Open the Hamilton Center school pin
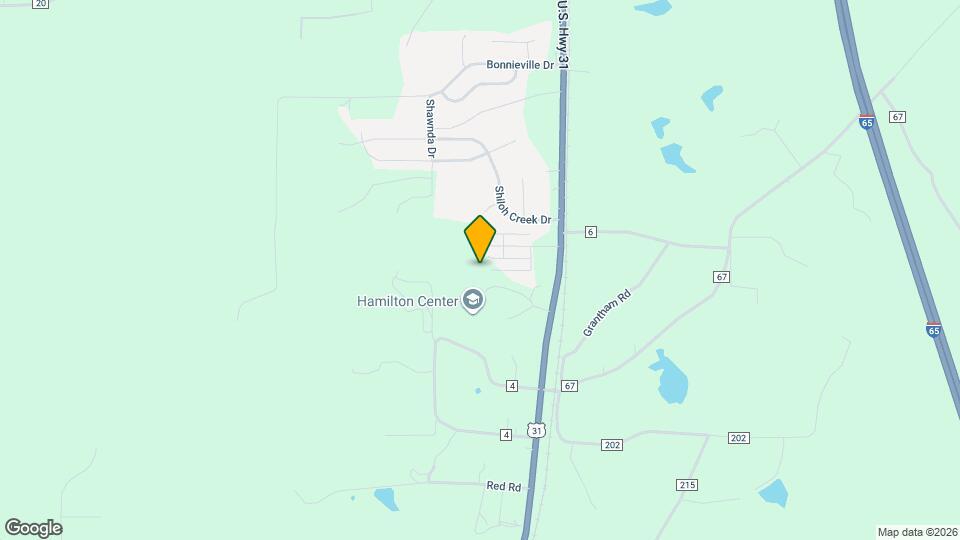 tap(473, 300)
